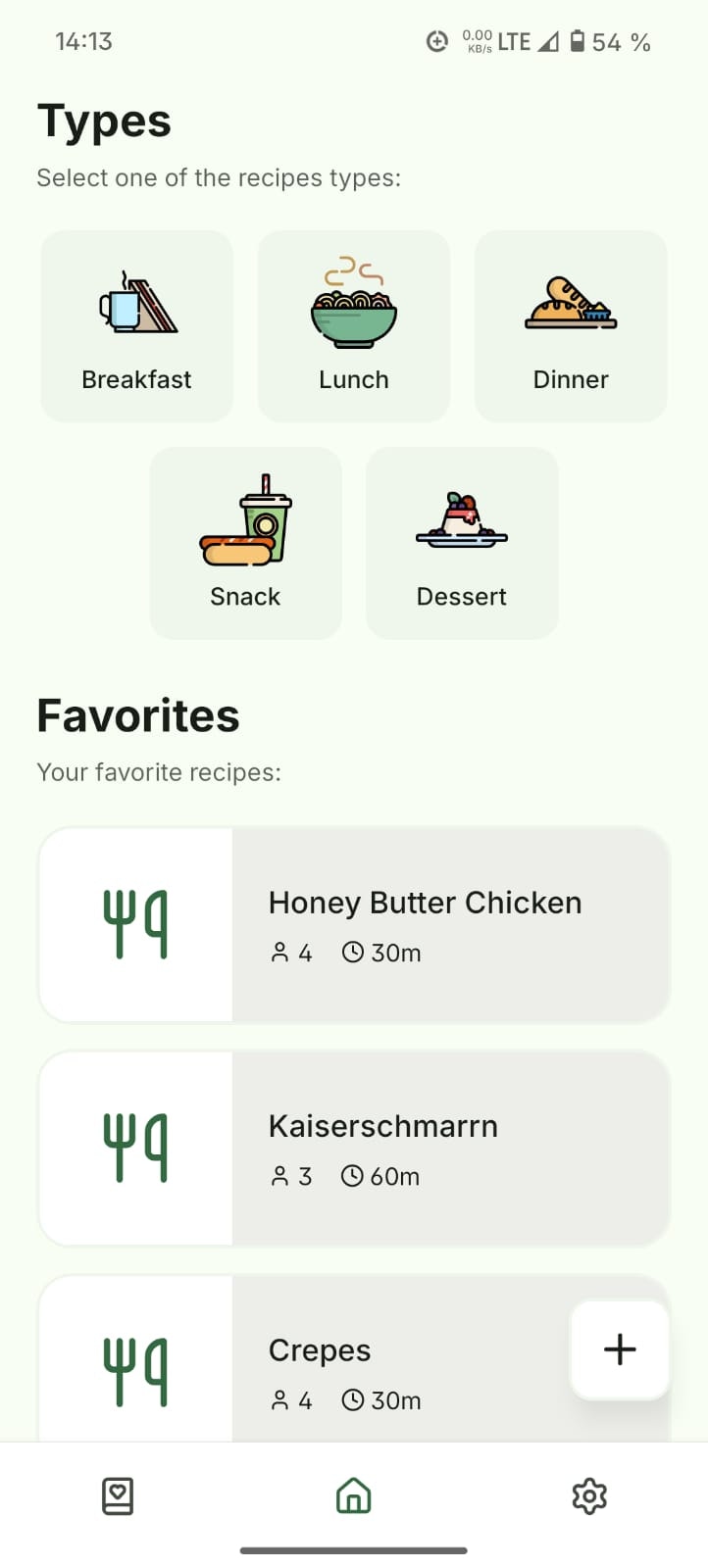The image size is (708, 1568).
Task: Click the data saver icon in status bar
Action: coord(436,41)
